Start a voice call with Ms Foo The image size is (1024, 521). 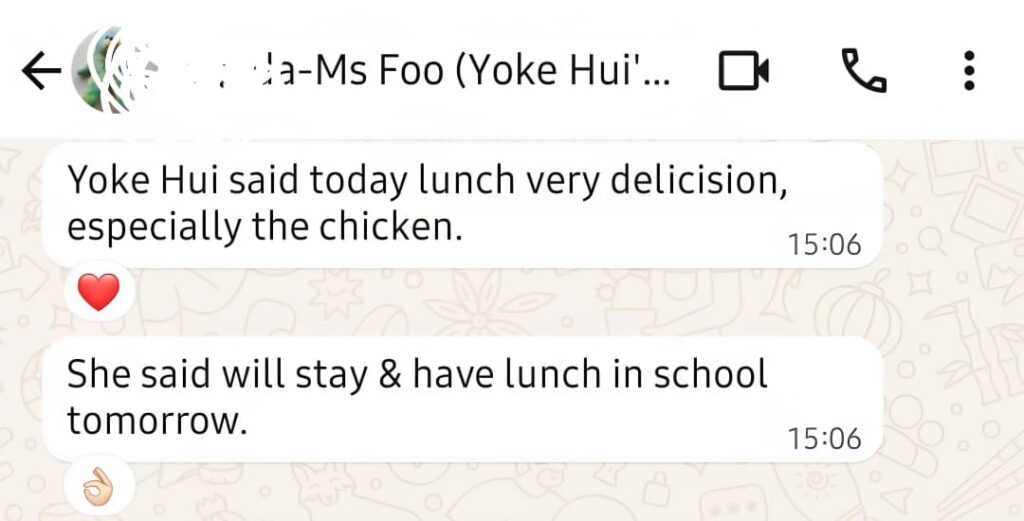click(x=863, y=71)
